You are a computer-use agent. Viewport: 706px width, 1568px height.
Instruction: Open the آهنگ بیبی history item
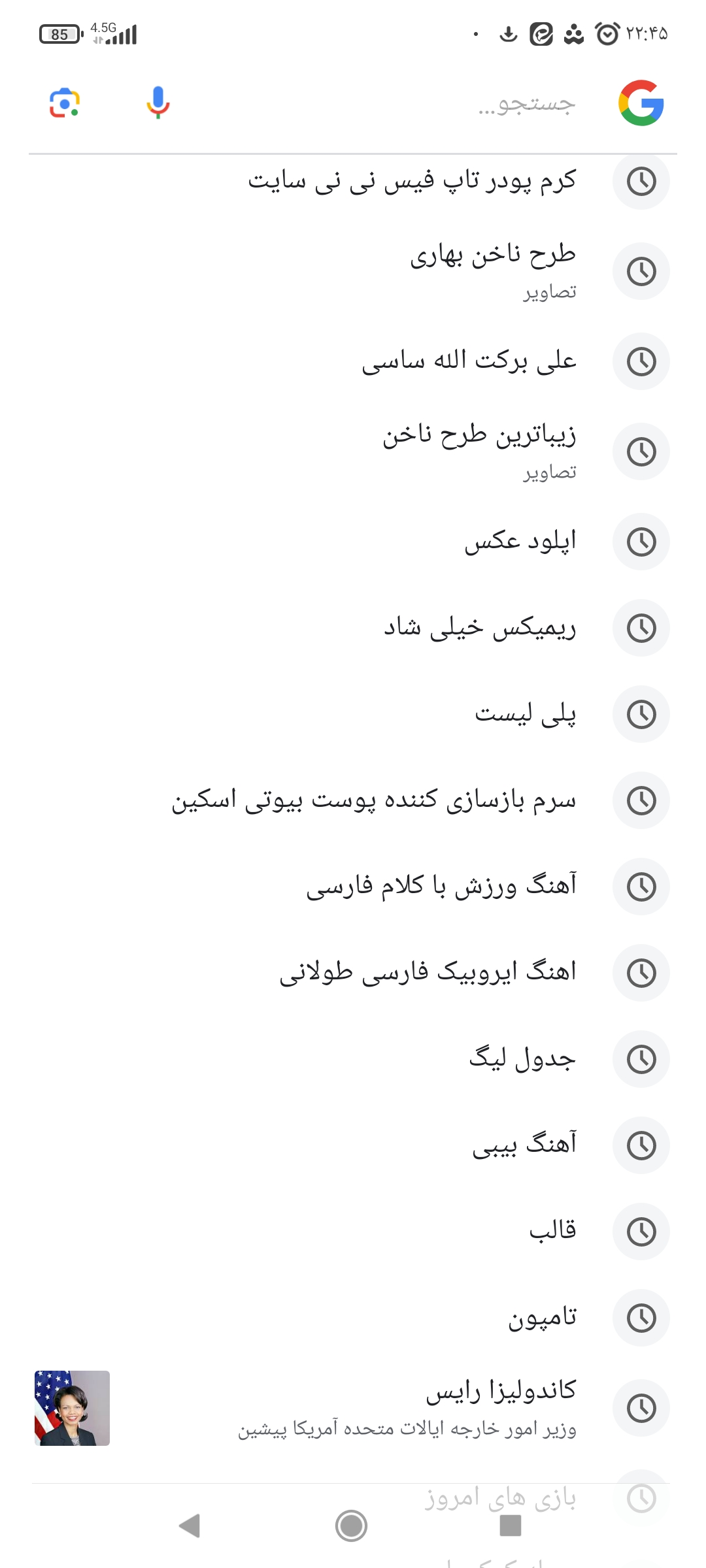coord(353,1145)
